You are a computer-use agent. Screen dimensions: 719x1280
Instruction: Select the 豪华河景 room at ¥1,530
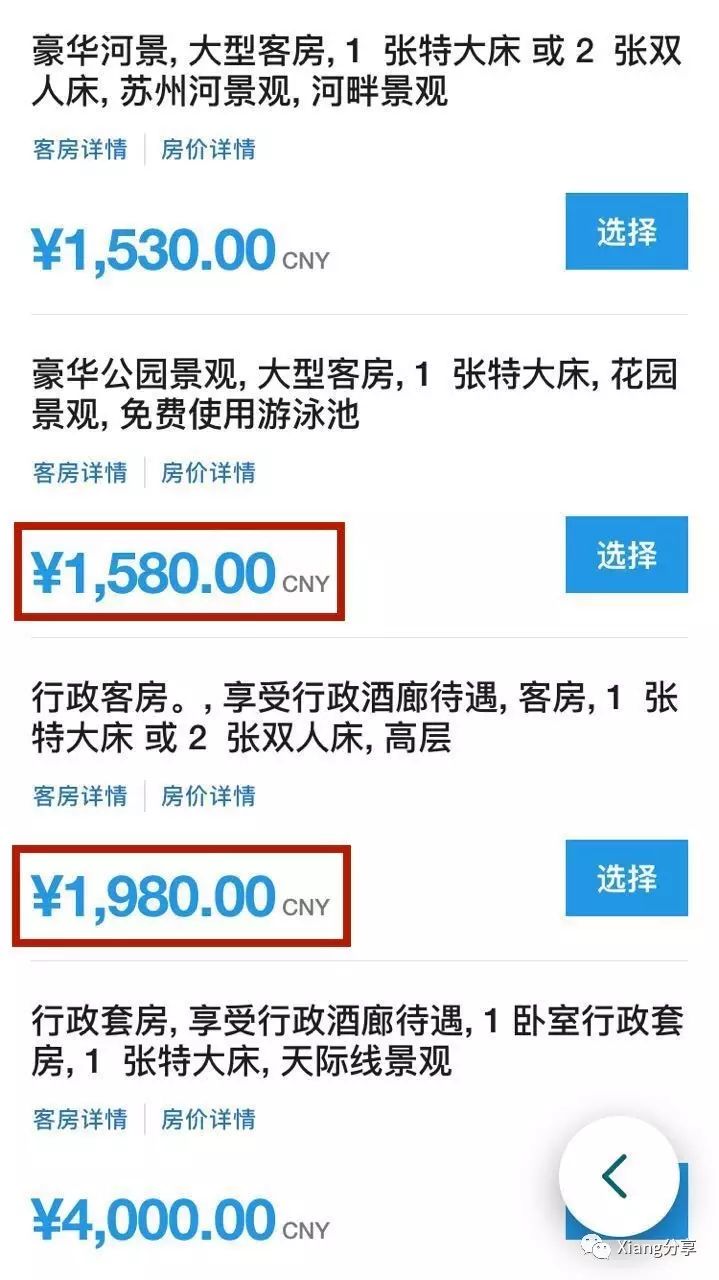click(x=626, y=232)
